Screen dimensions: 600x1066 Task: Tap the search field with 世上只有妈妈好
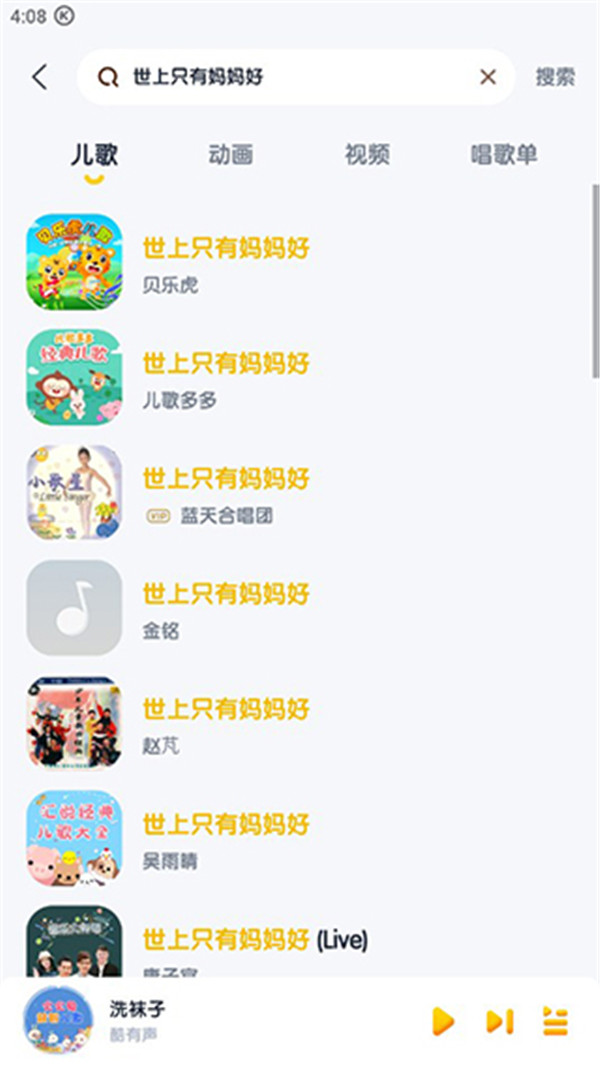click(x=290, y=77)
